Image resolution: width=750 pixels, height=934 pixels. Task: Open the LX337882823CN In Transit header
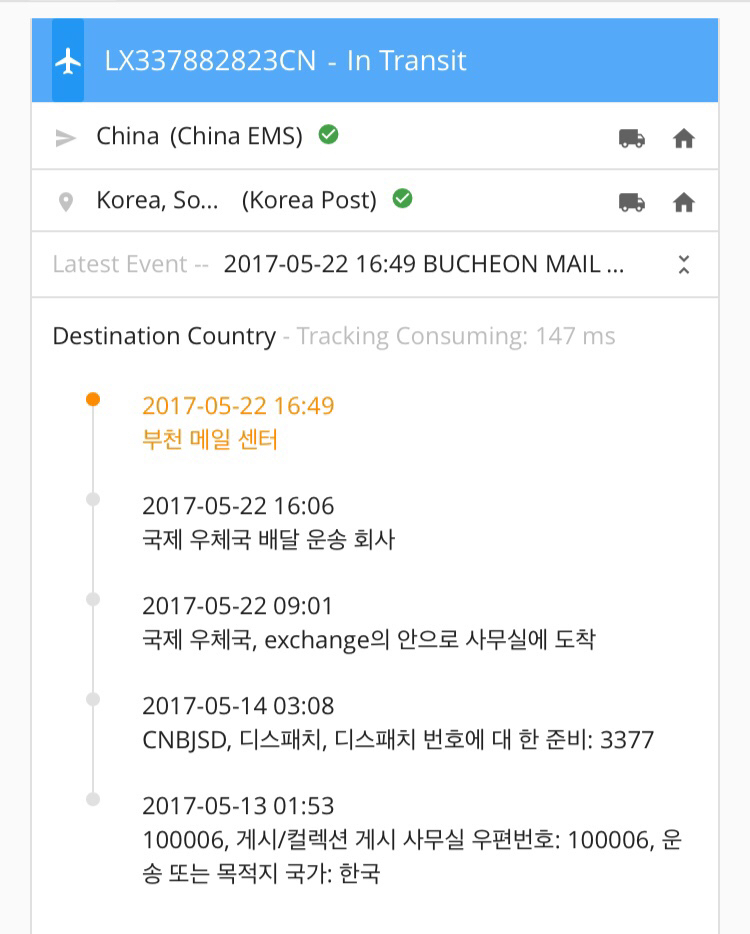pyautogui.click(x=285, y=61)
